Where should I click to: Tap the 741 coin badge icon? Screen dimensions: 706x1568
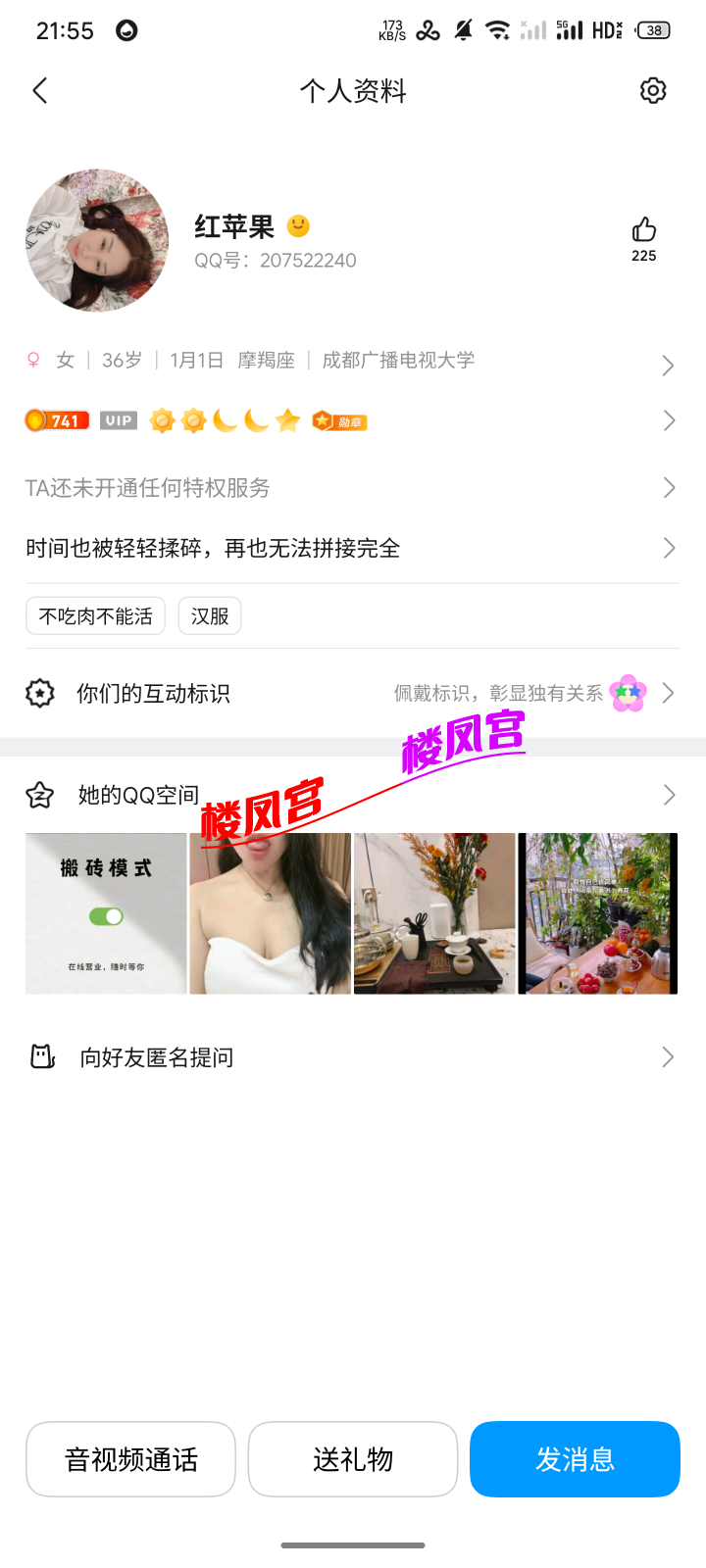pyautogui.click(x=56, y=419)
